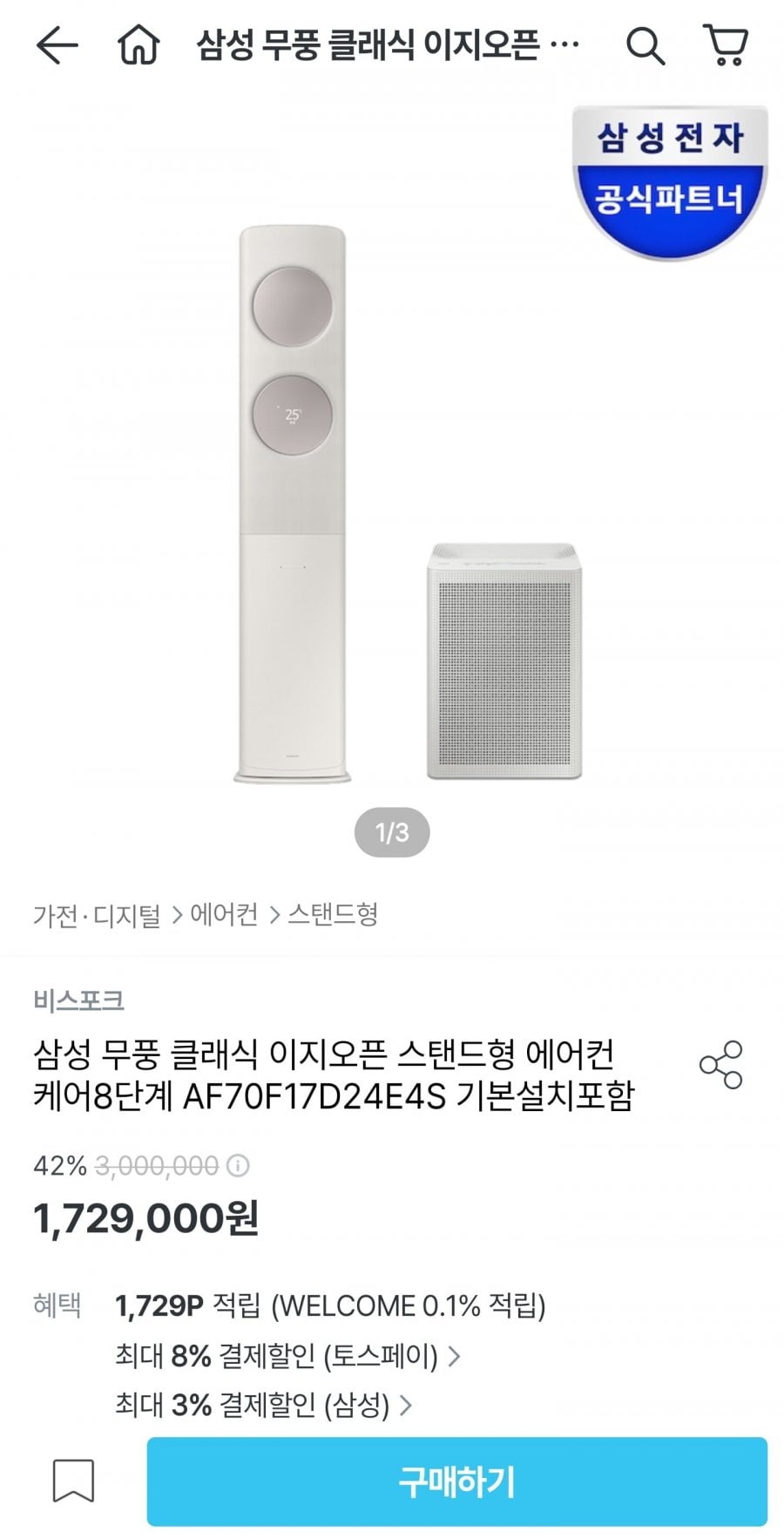The width and height of the screenshot is (784, 1539).
Task: Bookmark this product
Action: tap(73, 1481)
